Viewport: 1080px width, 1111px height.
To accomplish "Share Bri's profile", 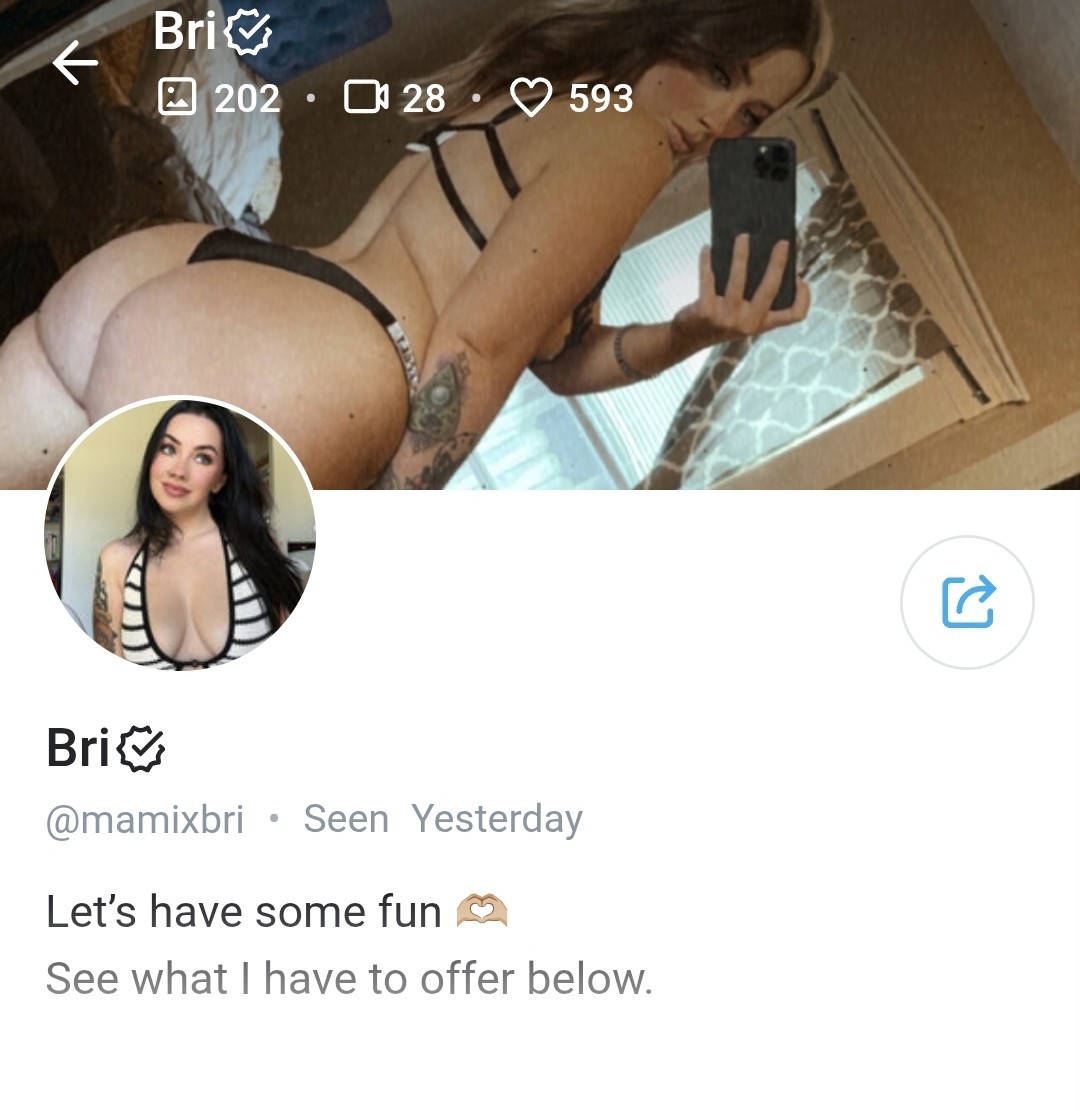I will point(967,602).
